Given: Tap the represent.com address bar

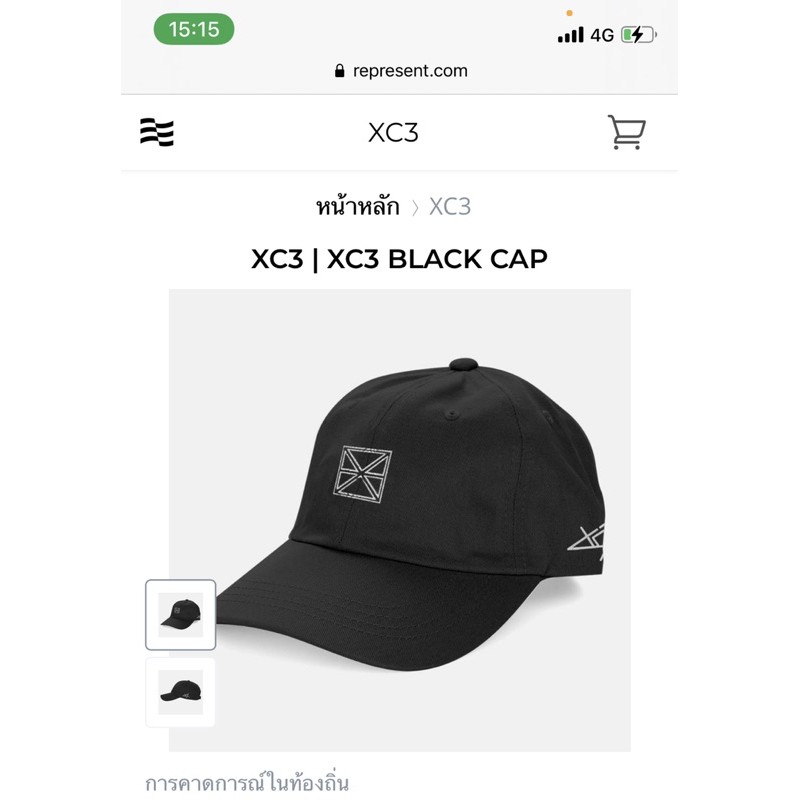Looking at the screenshot, I should [401, 70].
